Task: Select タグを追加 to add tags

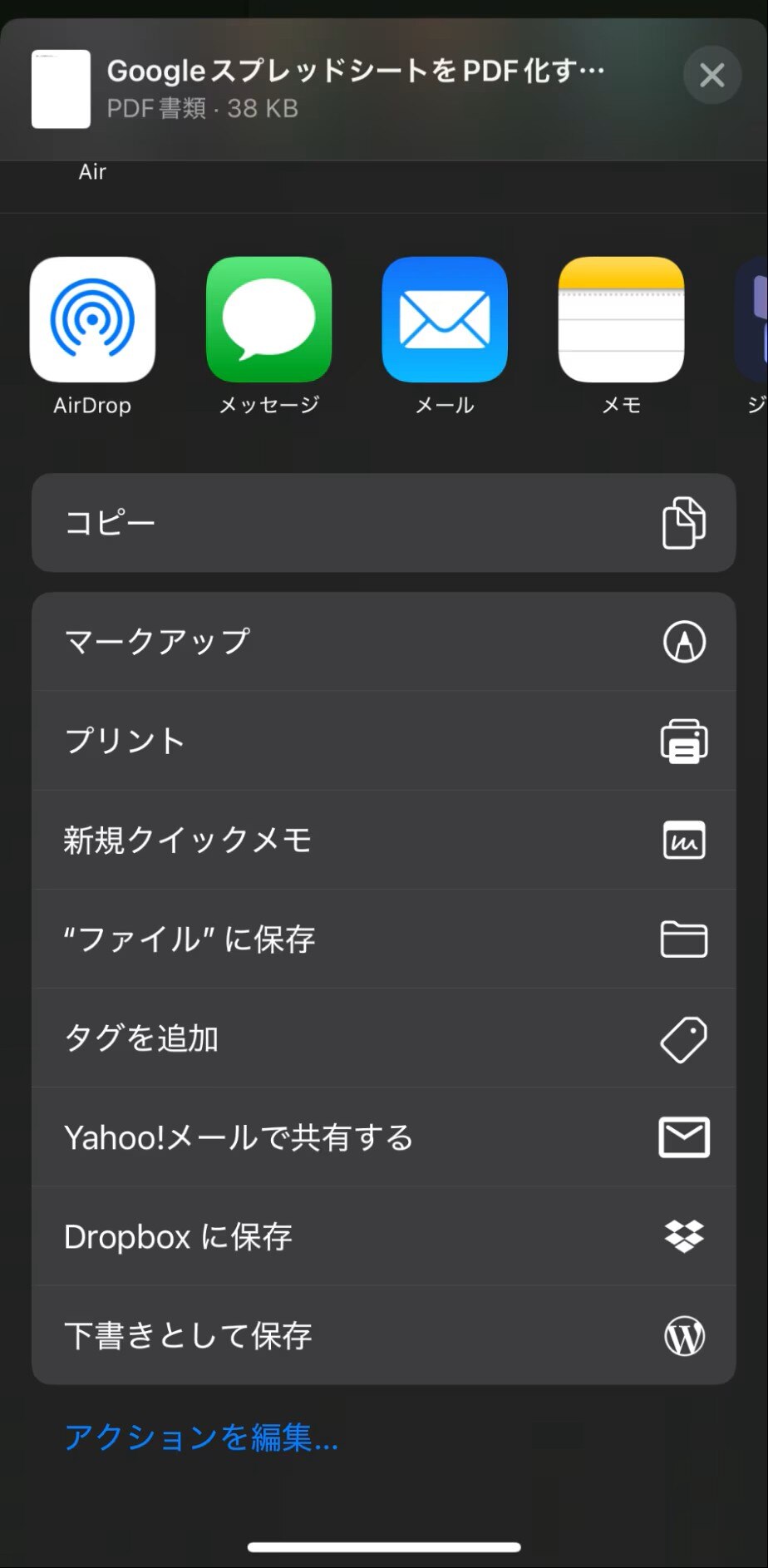Action: click(x=383, y=1038)
